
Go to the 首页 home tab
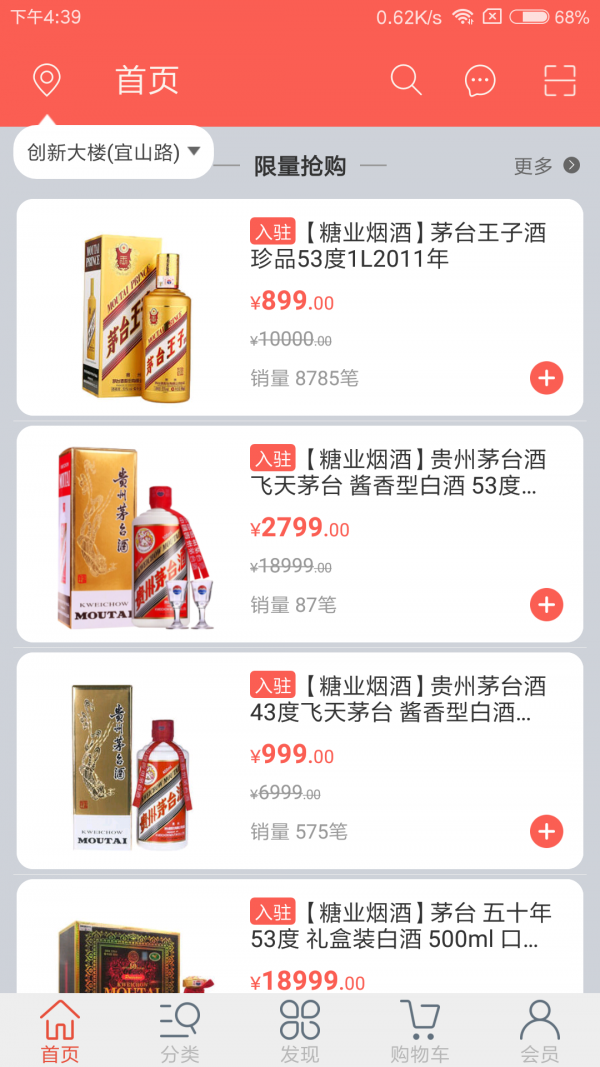point(60,1031)
